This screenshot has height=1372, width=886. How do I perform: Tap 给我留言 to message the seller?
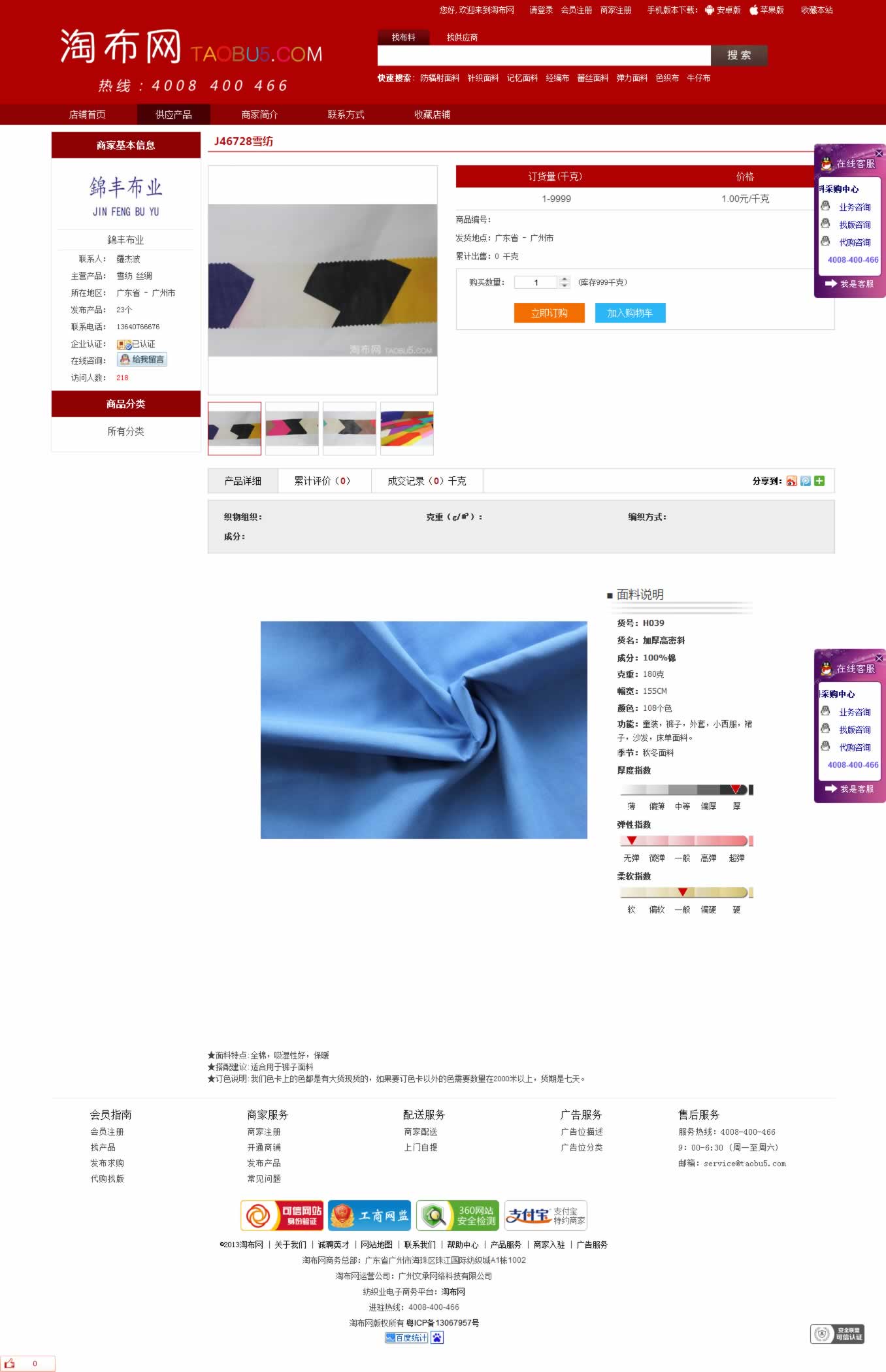(142, 359)
